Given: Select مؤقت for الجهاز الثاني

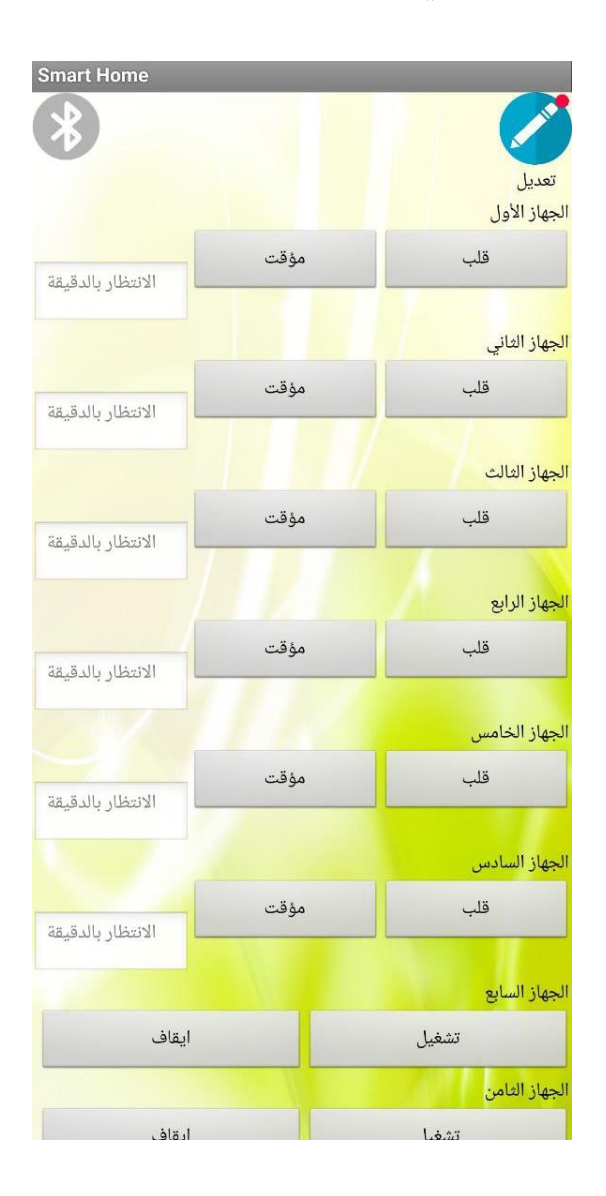Looking at the screenshot, I should [285, 388].
